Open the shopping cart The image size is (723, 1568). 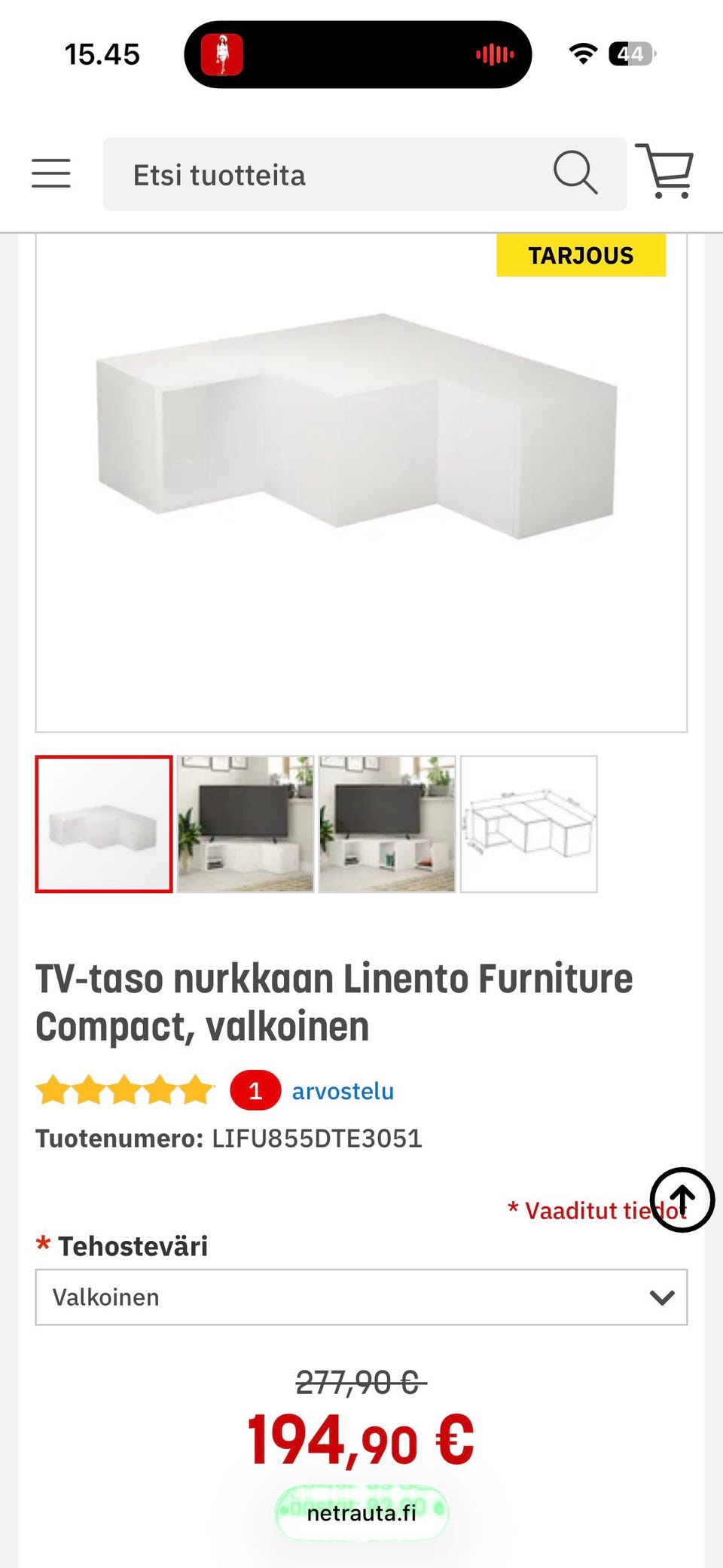click(665, 171)
